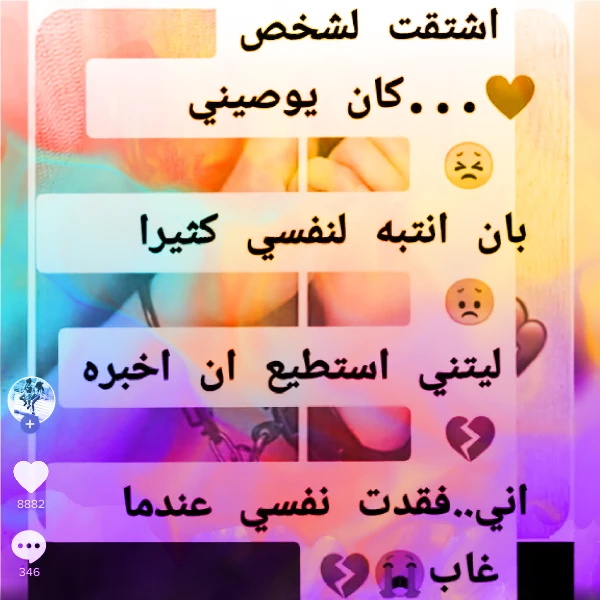This screenshot has height=600, width=600.
Task: Follow the creator via plus badge
Action: click(30, 424)
